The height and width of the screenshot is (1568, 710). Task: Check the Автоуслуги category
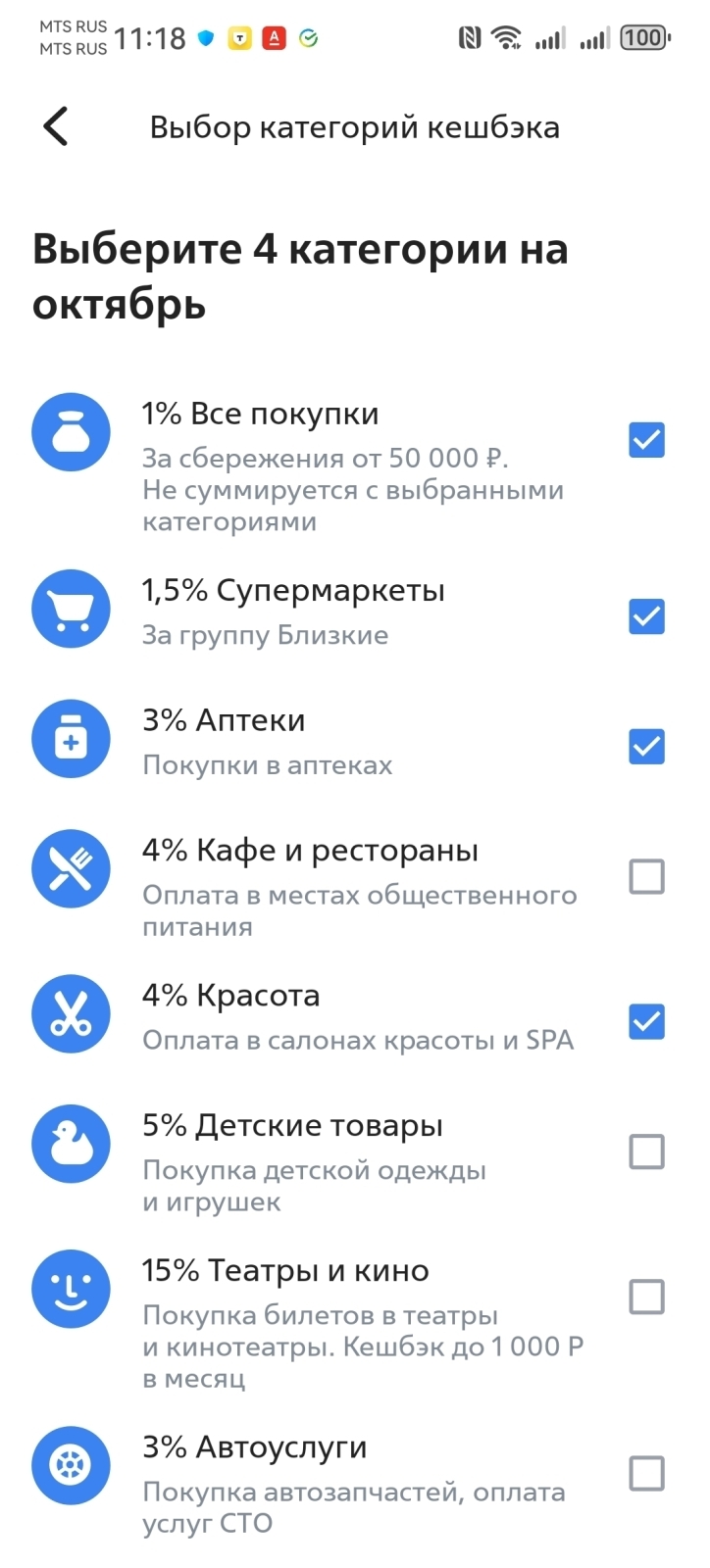[646, 1472]
